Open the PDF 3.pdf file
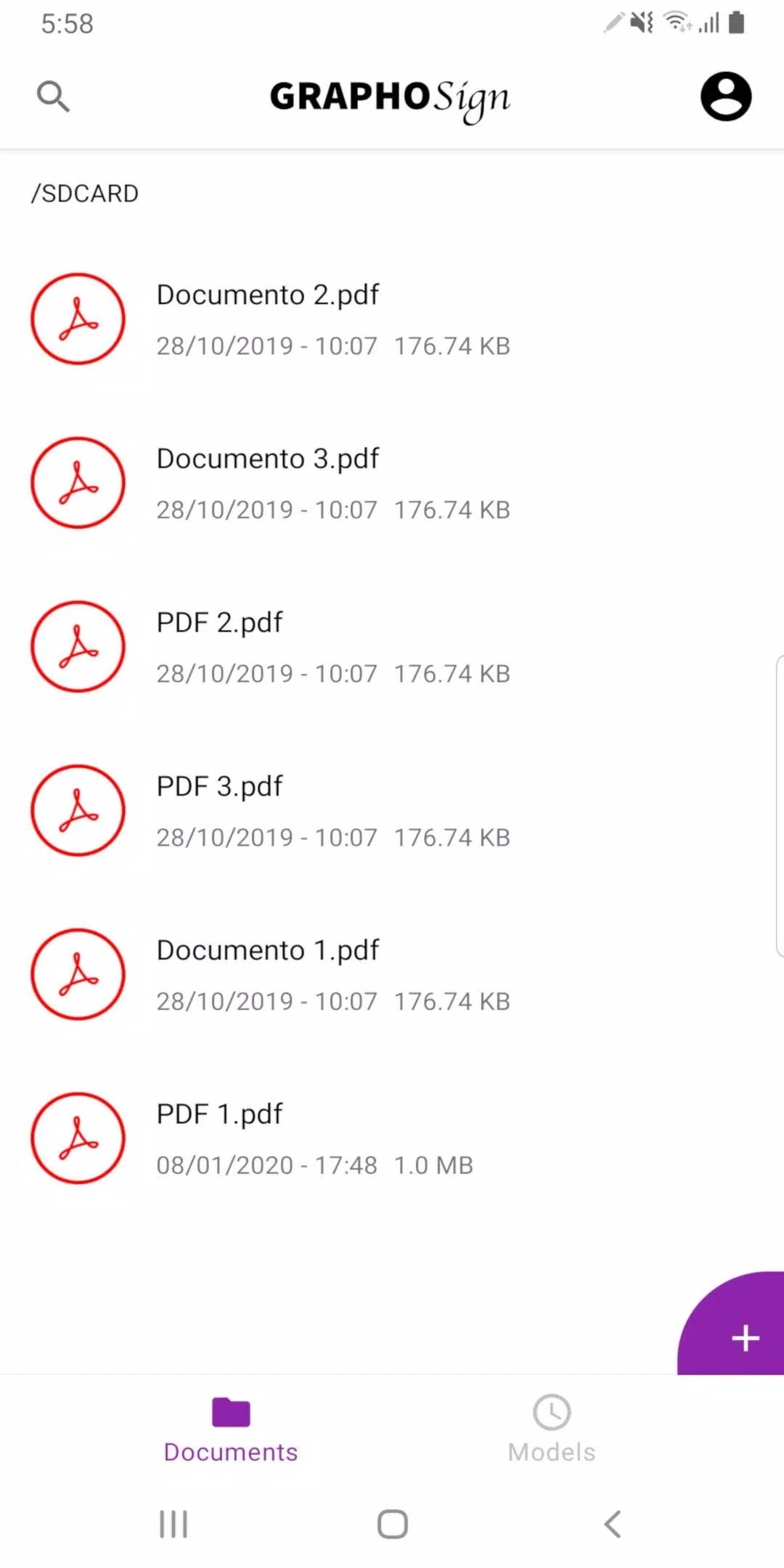The height and width of the screenshot is (1568, 784). [392, 810]
